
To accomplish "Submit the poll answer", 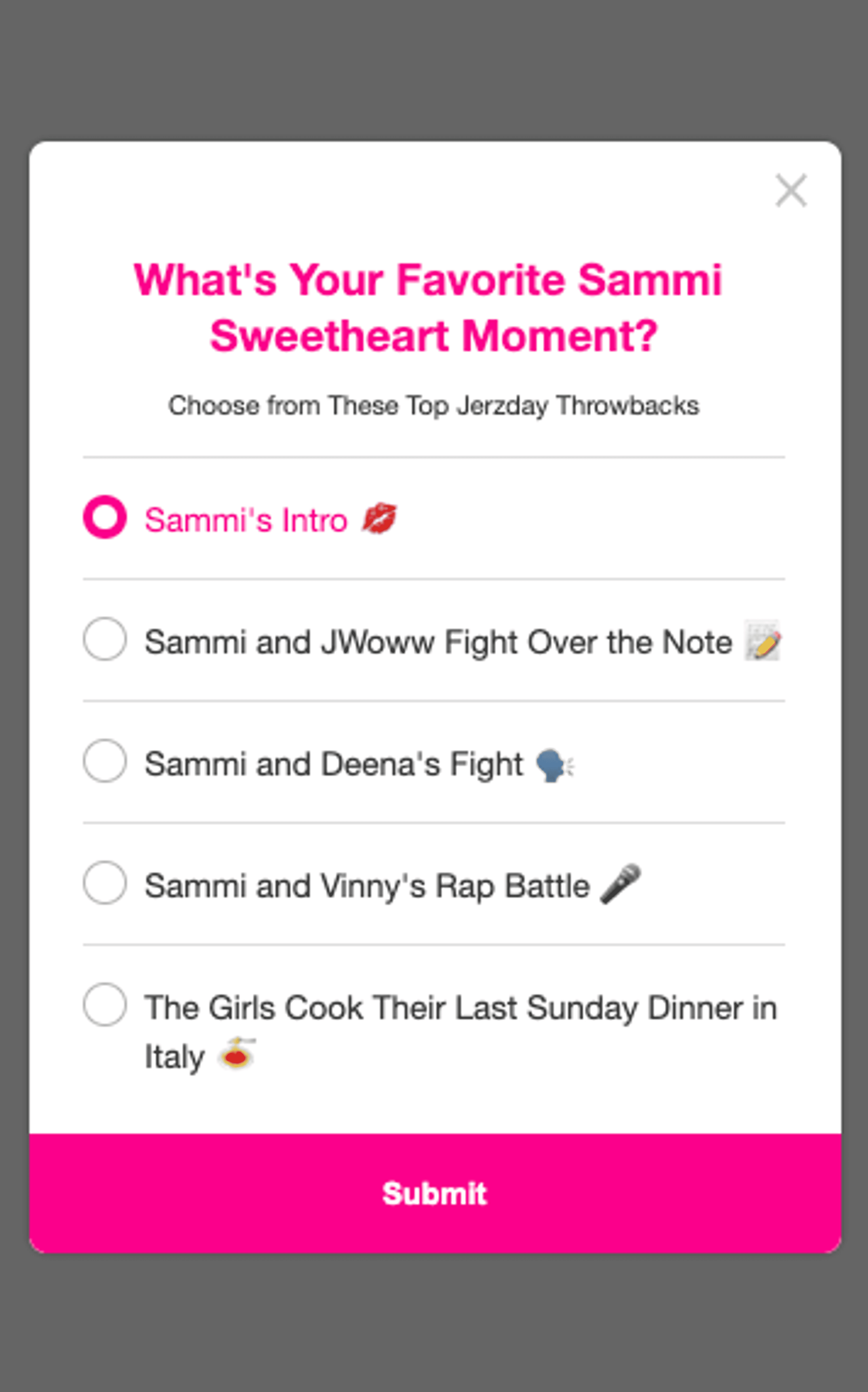I will 435,1193.
